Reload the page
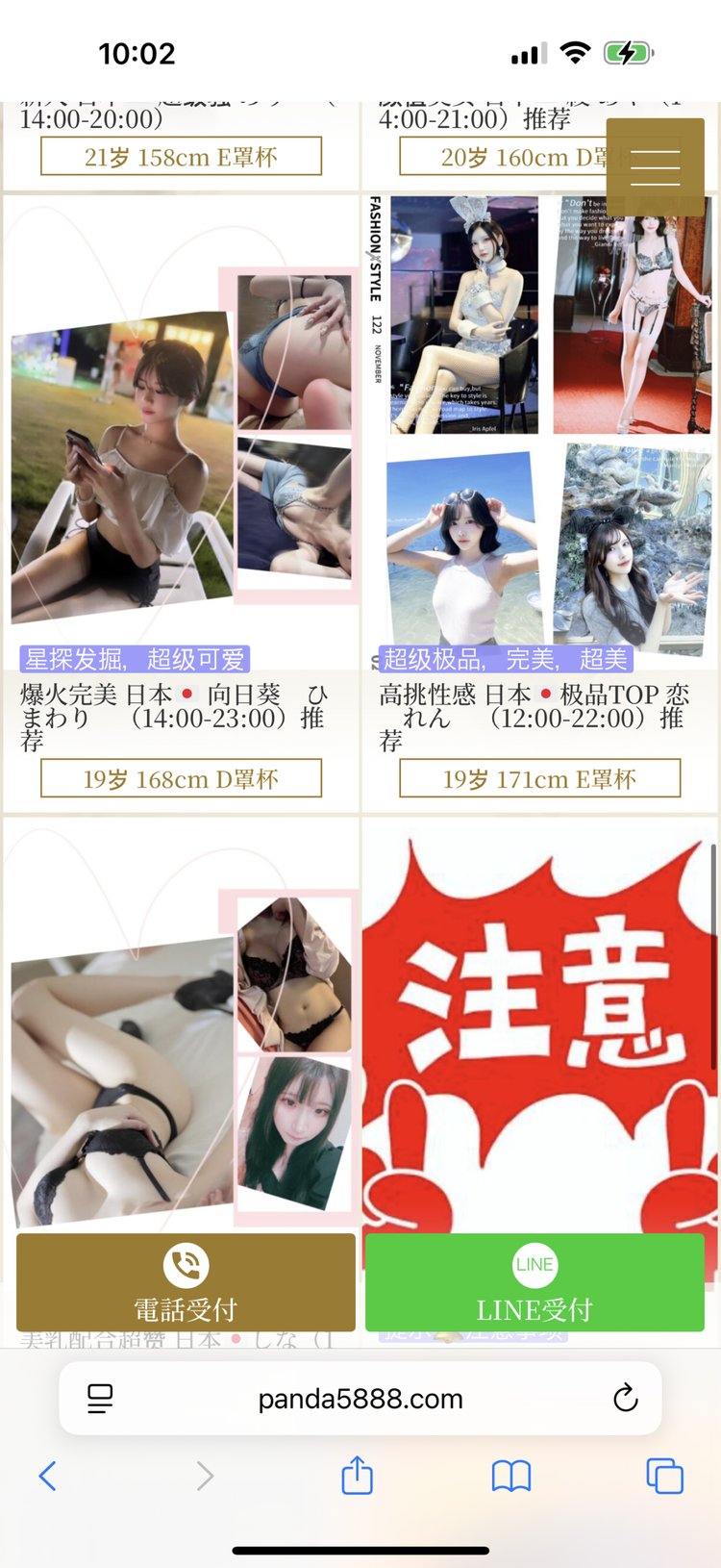Viewport: 721px width, 1568px height. [x=625, y=1398]
